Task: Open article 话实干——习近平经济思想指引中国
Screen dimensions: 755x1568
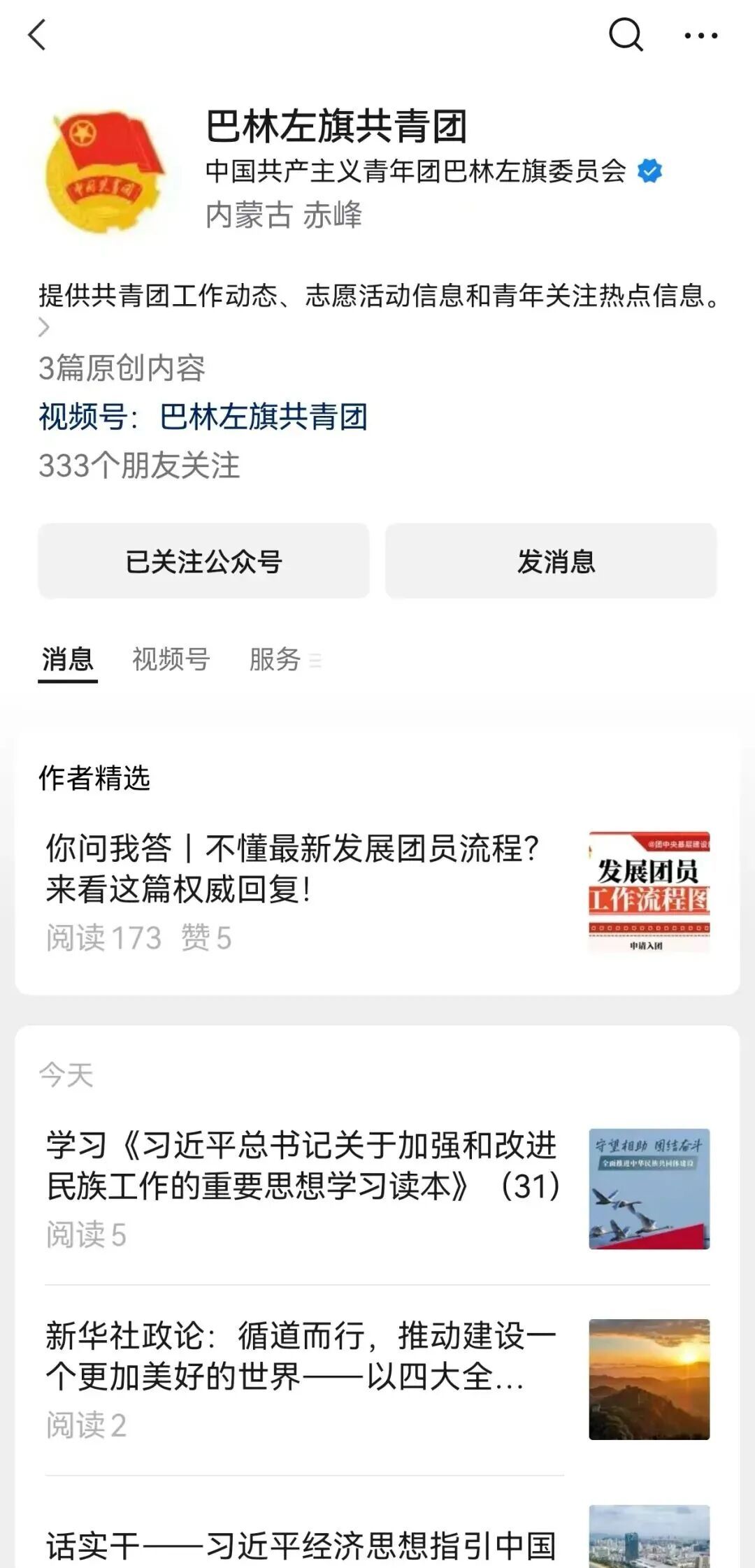Action: coord(301,1545)
